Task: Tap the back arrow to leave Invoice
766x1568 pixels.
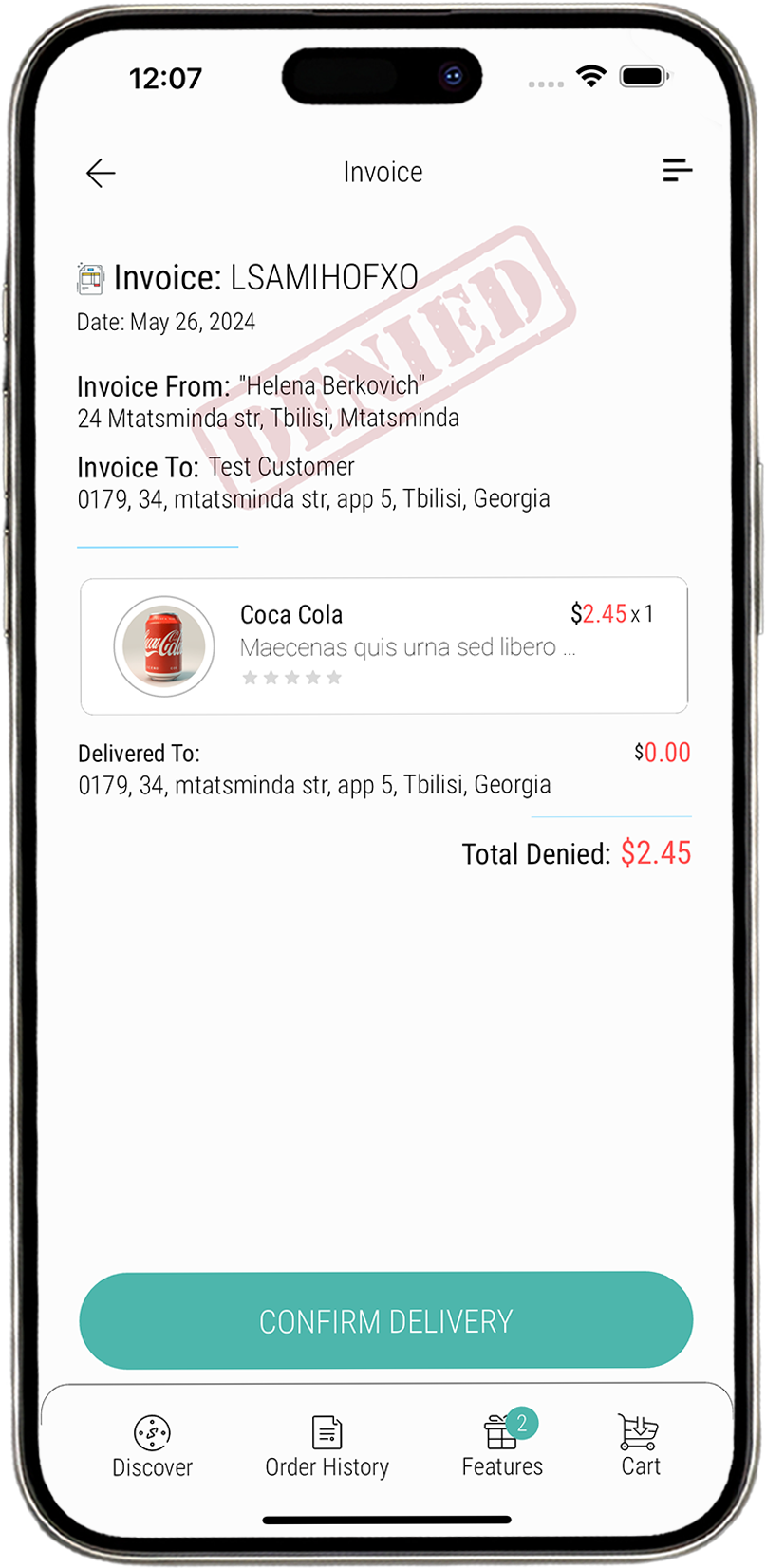Action: [101, 173]
